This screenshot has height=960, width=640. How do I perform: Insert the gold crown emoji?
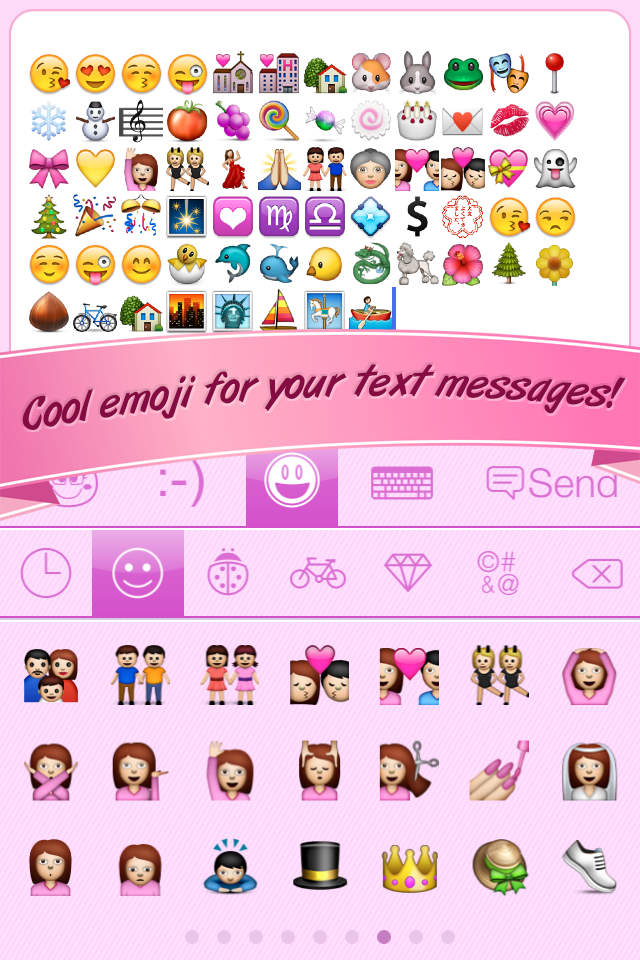pos(409,867)
